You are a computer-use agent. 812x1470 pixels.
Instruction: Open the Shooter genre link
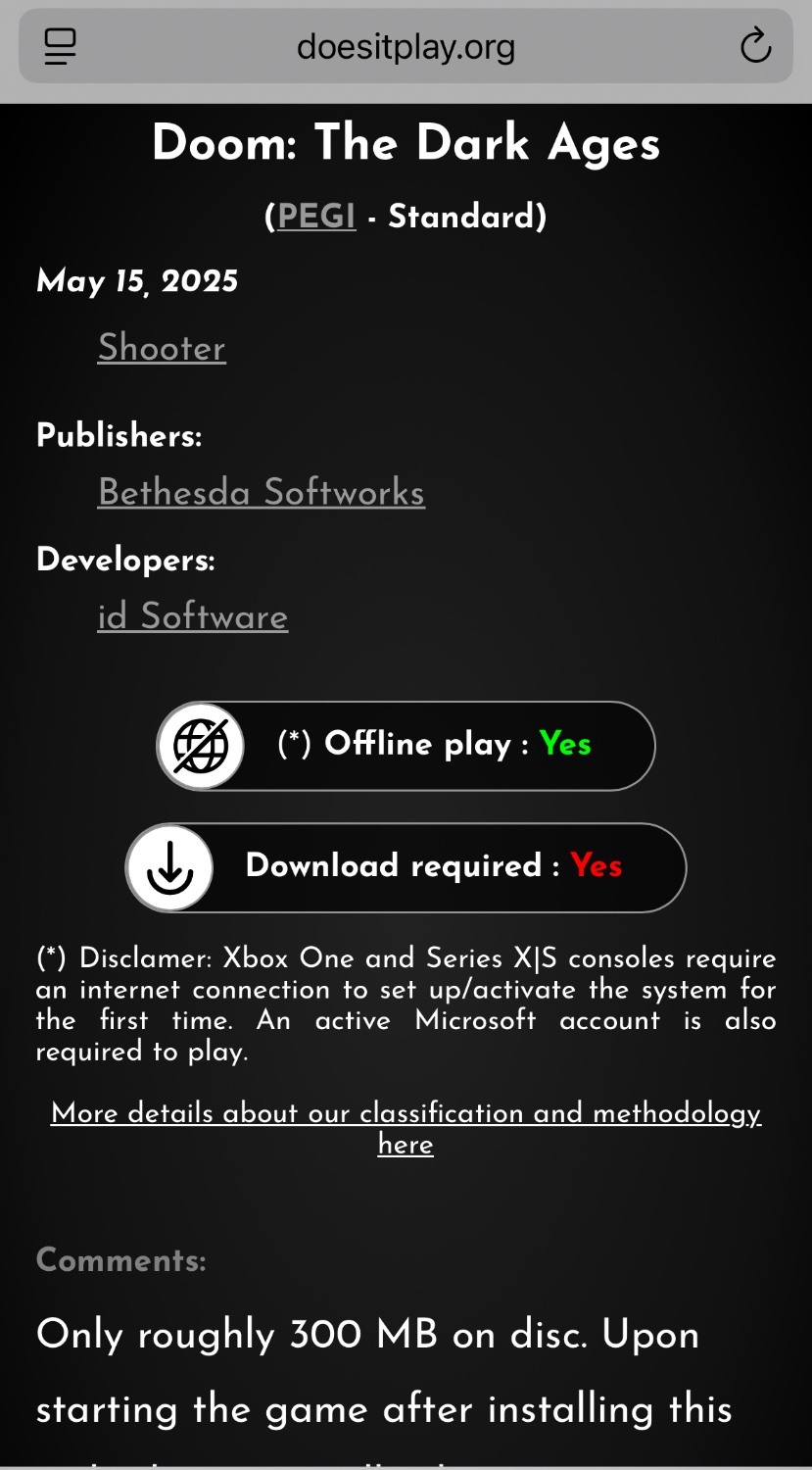(x=162, y=348)
